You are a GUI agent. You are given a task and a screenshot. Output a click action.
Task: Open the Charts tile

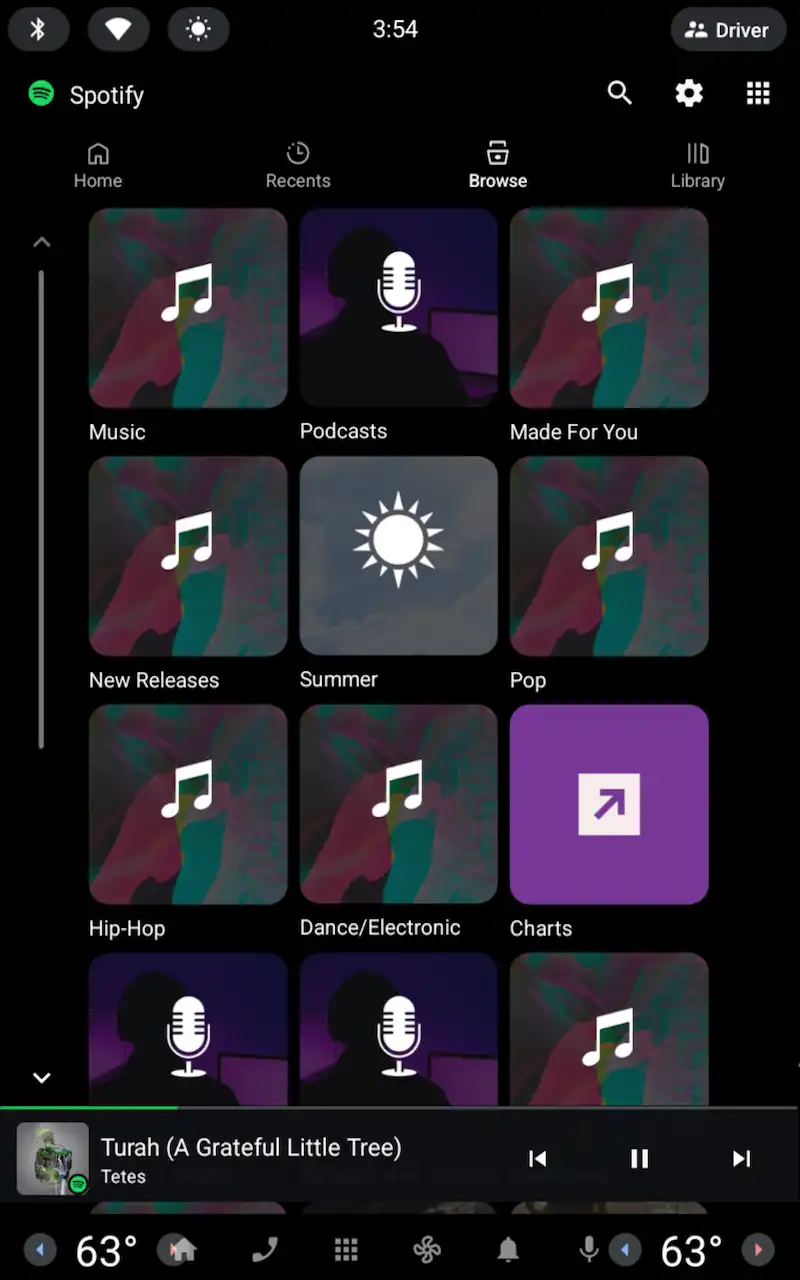[609, 822]
